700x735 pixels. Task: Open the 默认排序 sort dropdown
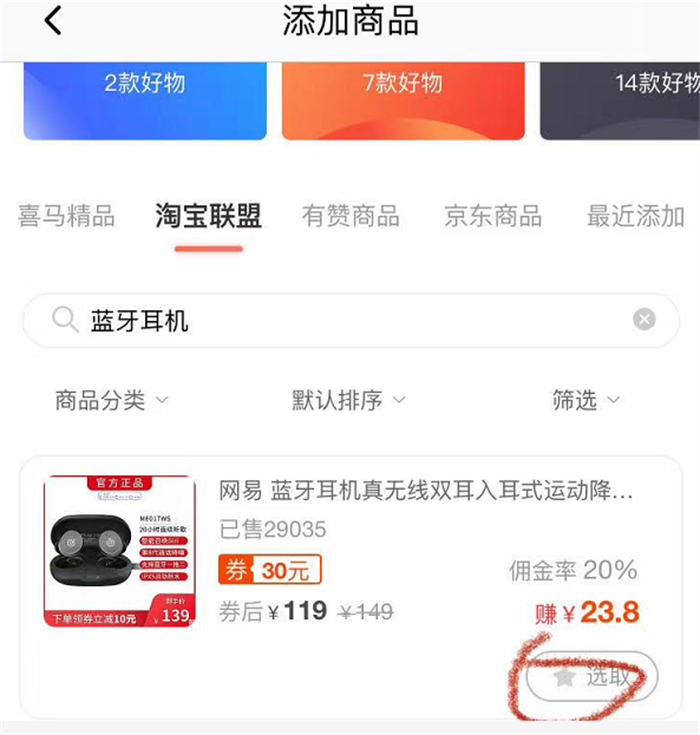(349, 401)
